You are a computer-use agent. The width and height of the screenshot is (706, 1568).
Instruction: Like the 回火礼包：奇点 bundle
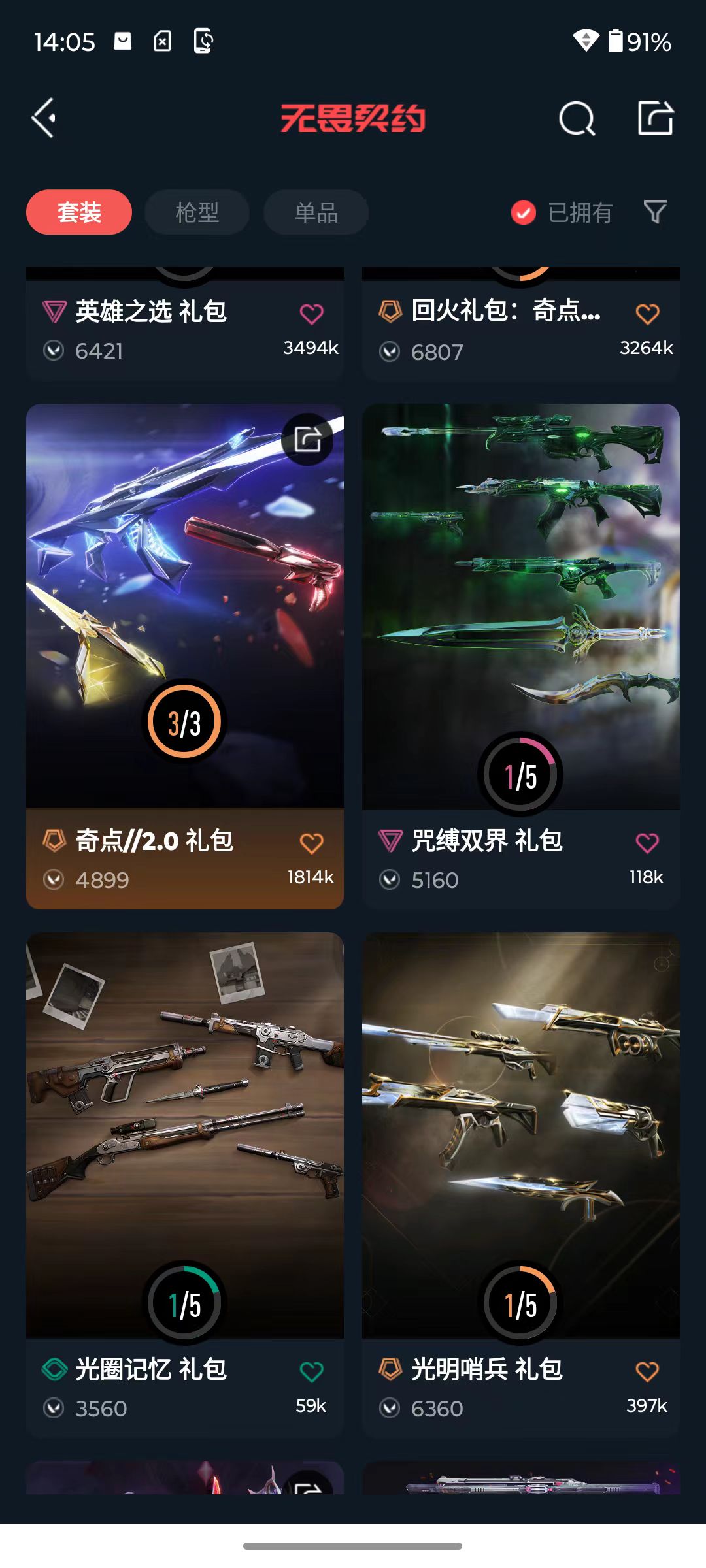[647, 314]
